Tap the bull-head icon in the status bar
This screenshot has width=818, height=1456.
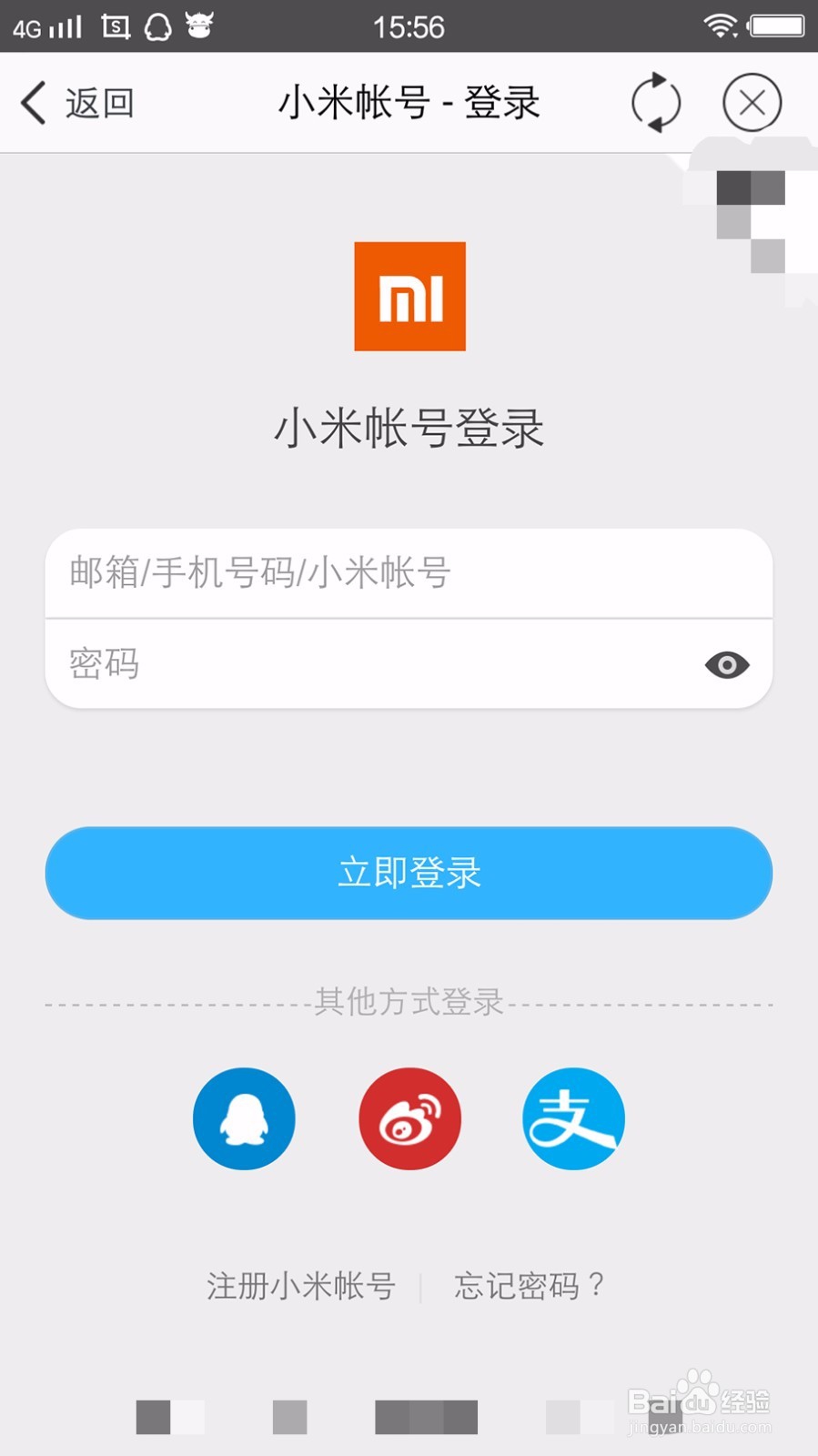(x=198, y=25)
